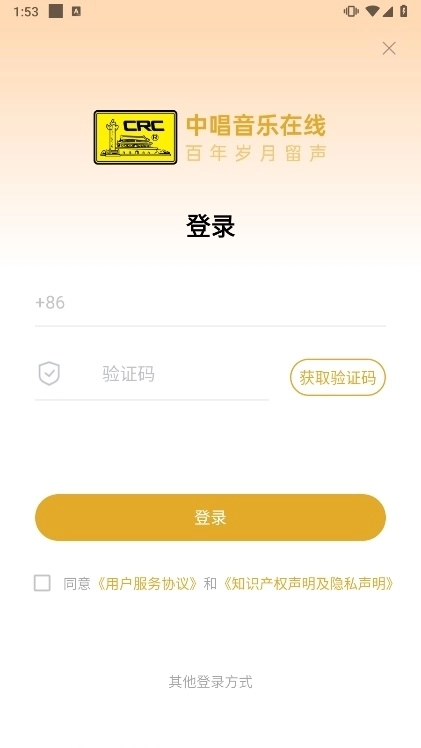Request a code with 获取验证码

click(338, 377)
